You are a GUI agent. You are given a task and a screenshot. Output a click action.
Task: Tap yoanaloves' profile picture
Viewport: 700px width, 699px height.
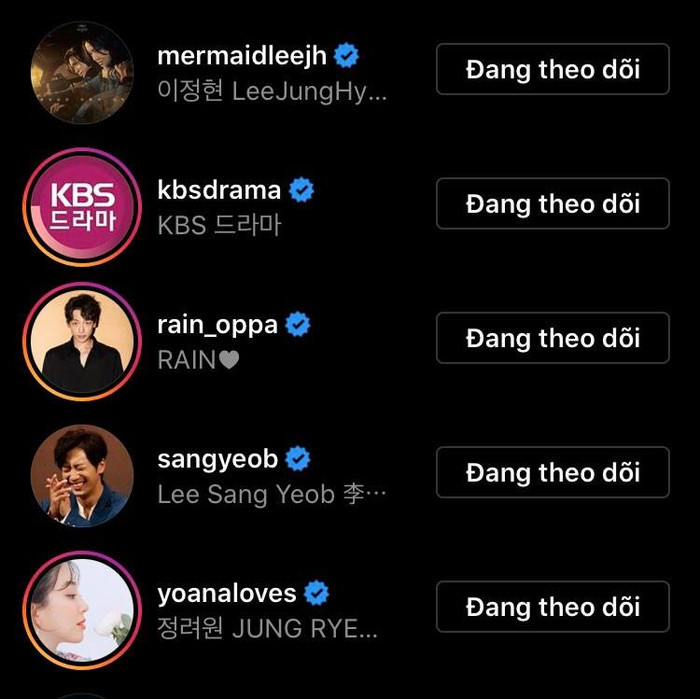coord(82,606)
